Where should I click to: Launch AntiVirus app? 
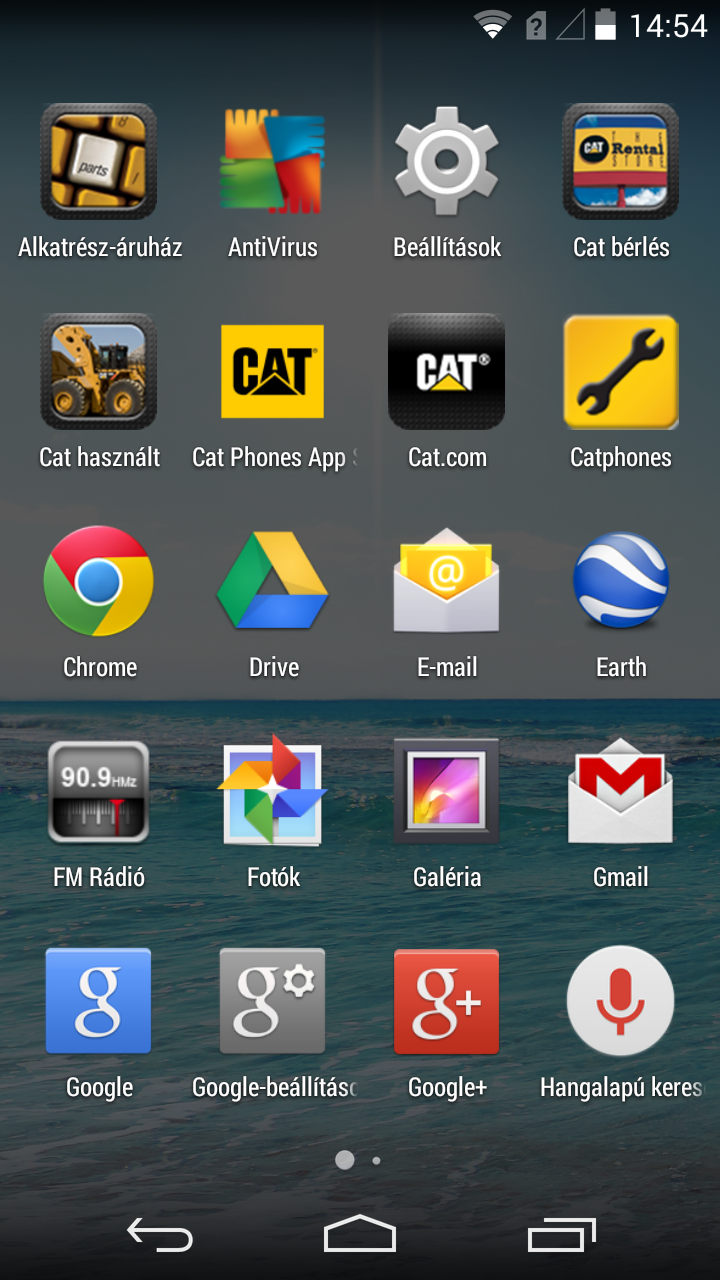(x=273, y=162)
